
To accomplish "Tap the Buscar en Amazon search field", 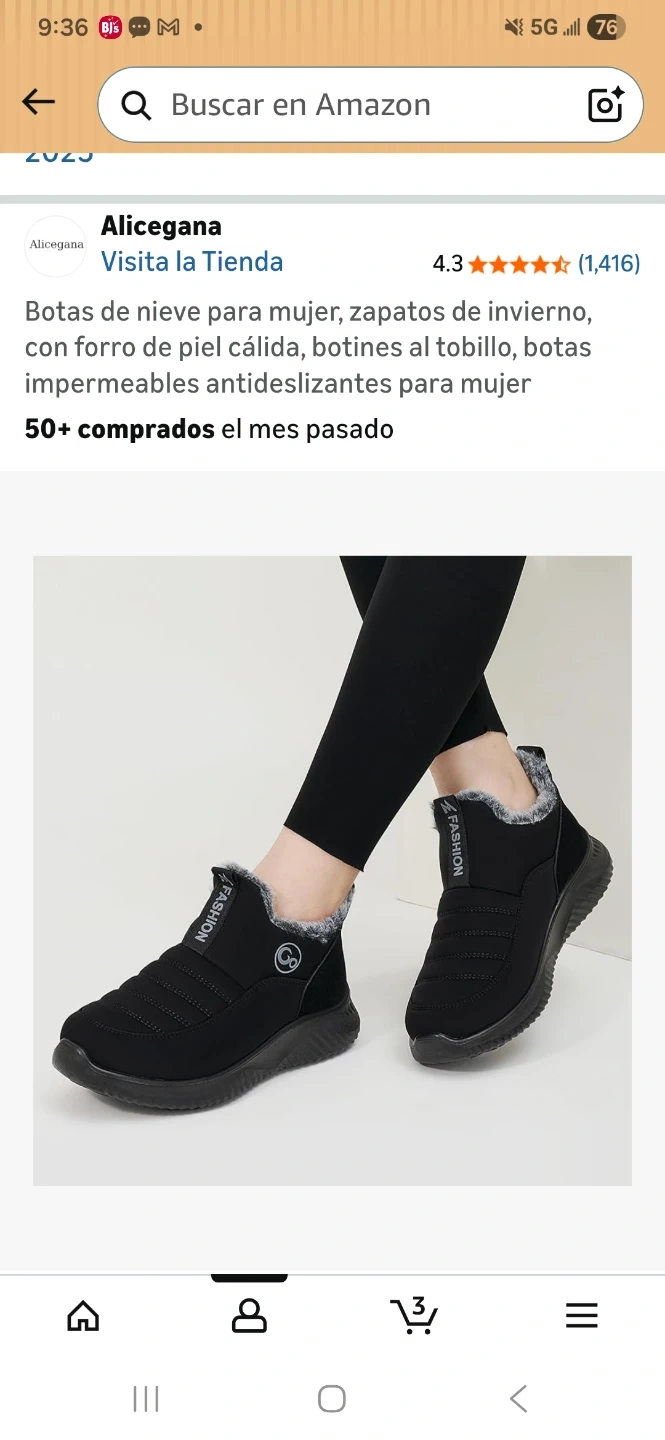I will tap(340, 105).
